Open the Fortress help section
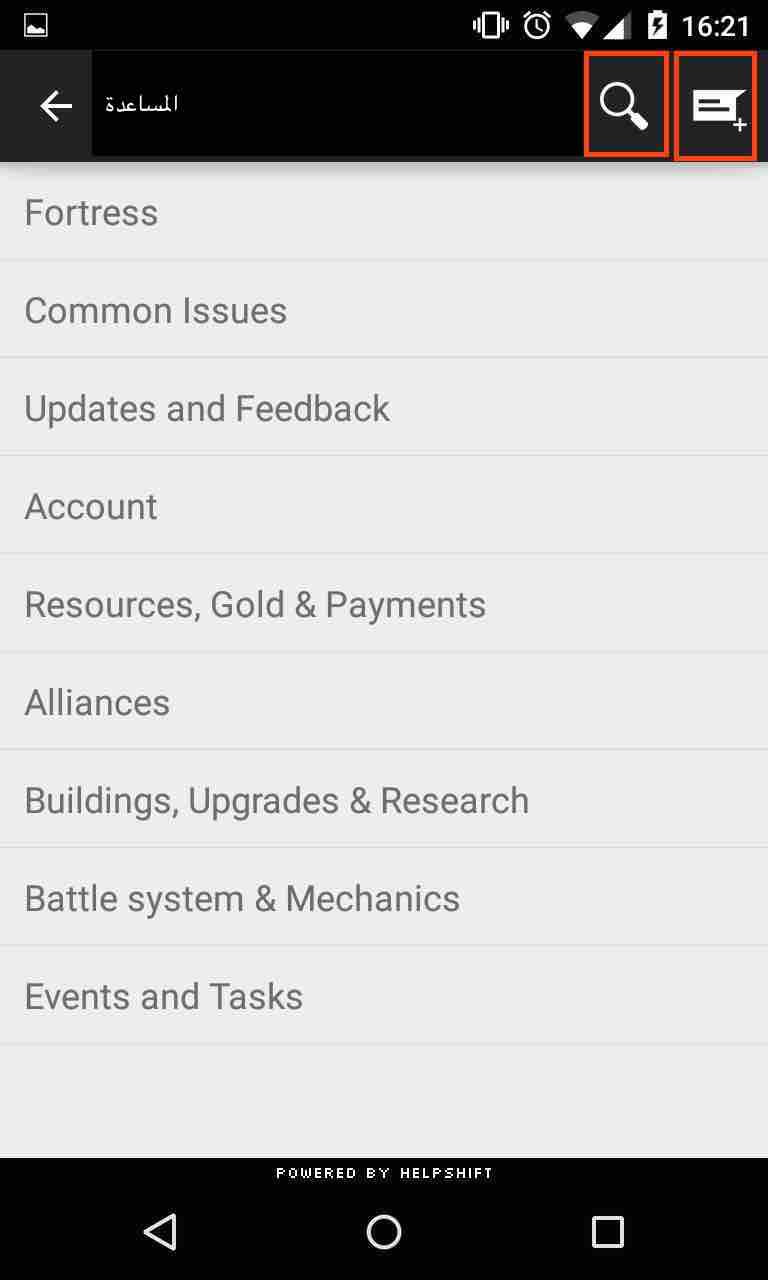This screenshot has width=768, height=1280. [384, 212]
